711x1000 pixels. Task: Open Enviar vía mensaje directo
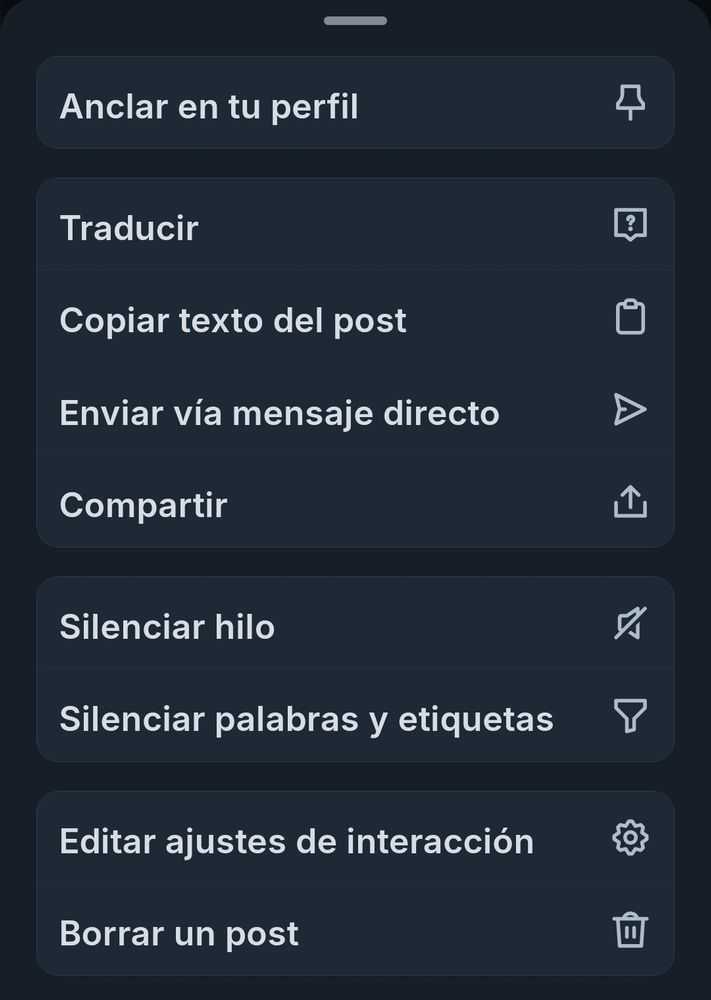tap(355, 411)
